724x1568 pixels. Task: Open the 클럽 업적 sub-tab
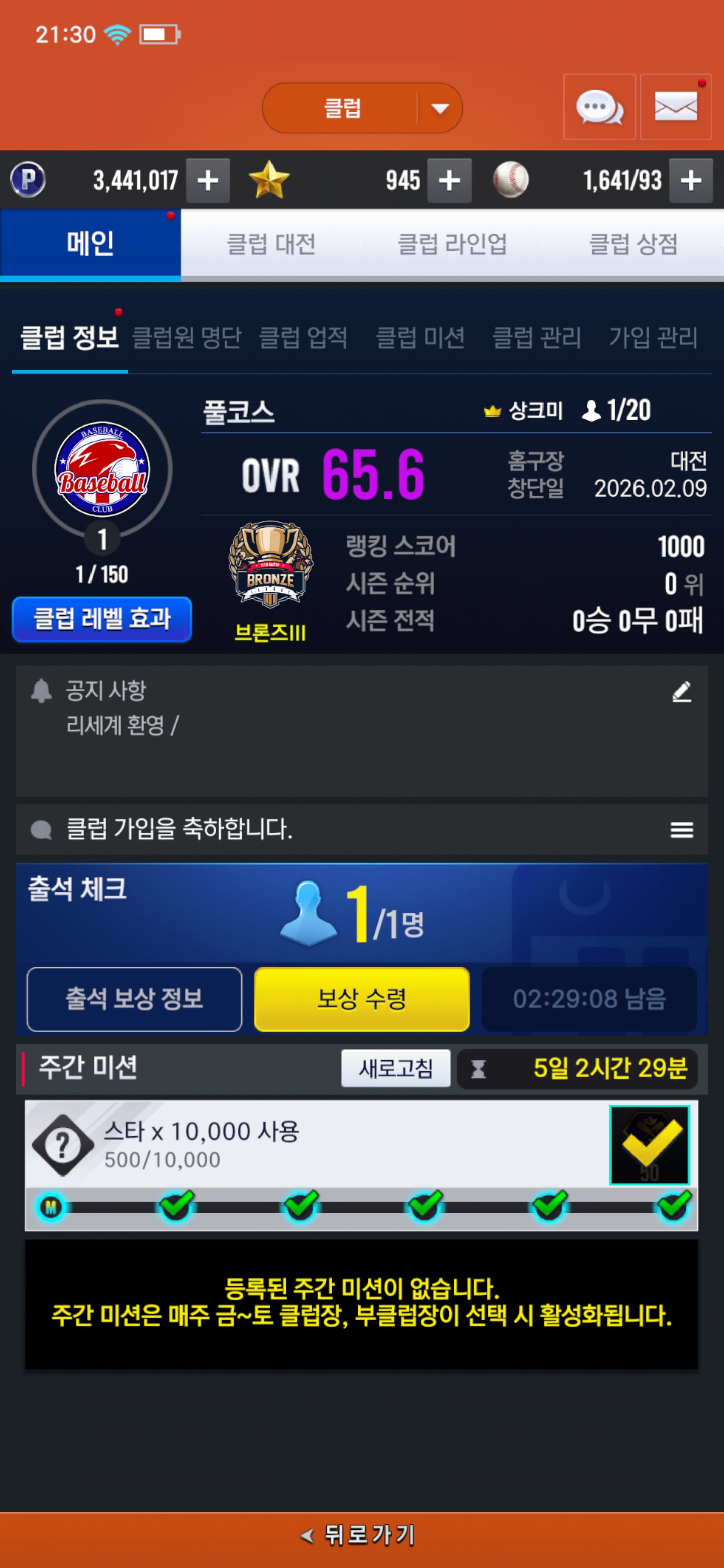(x=303, y=338)
